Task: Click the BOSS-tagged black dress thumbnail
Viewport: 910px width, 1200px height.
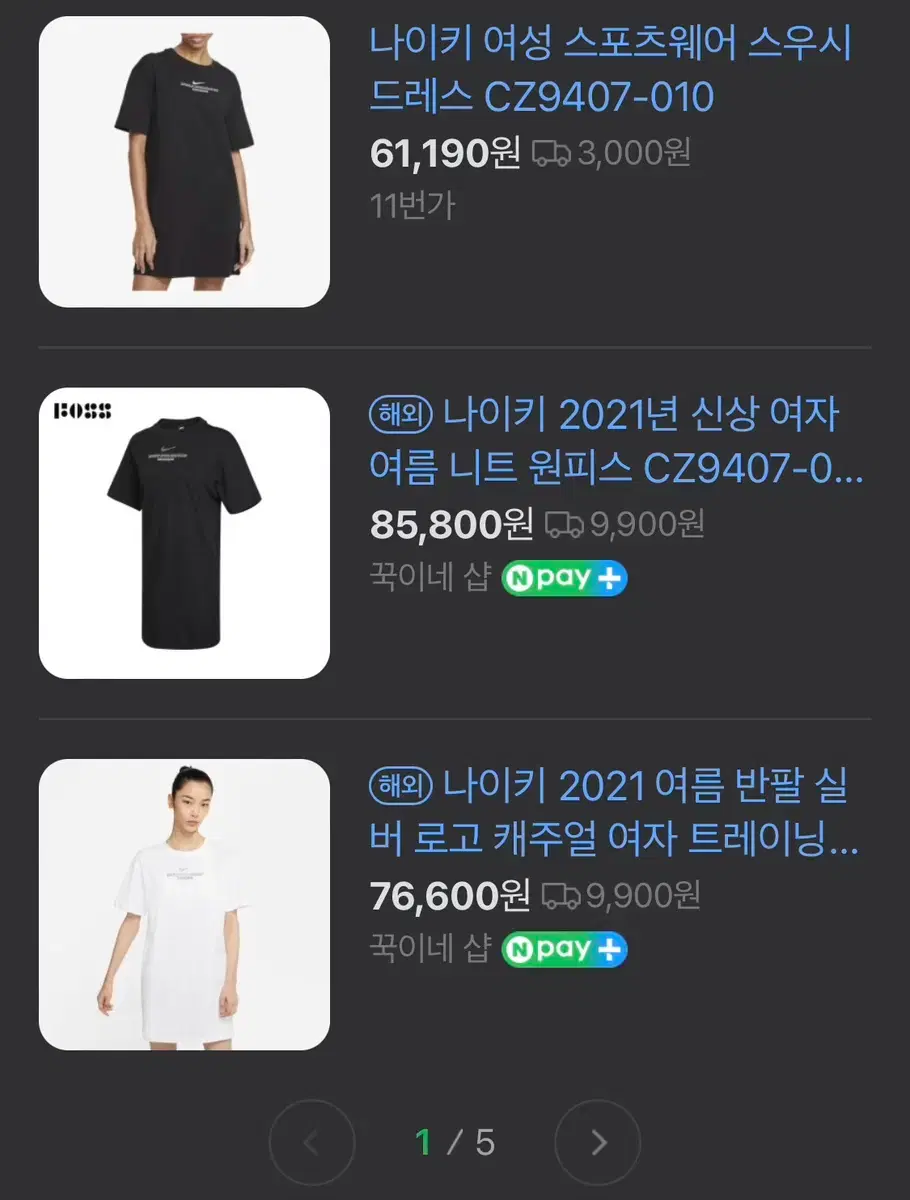Action: (x=183, y=531)
